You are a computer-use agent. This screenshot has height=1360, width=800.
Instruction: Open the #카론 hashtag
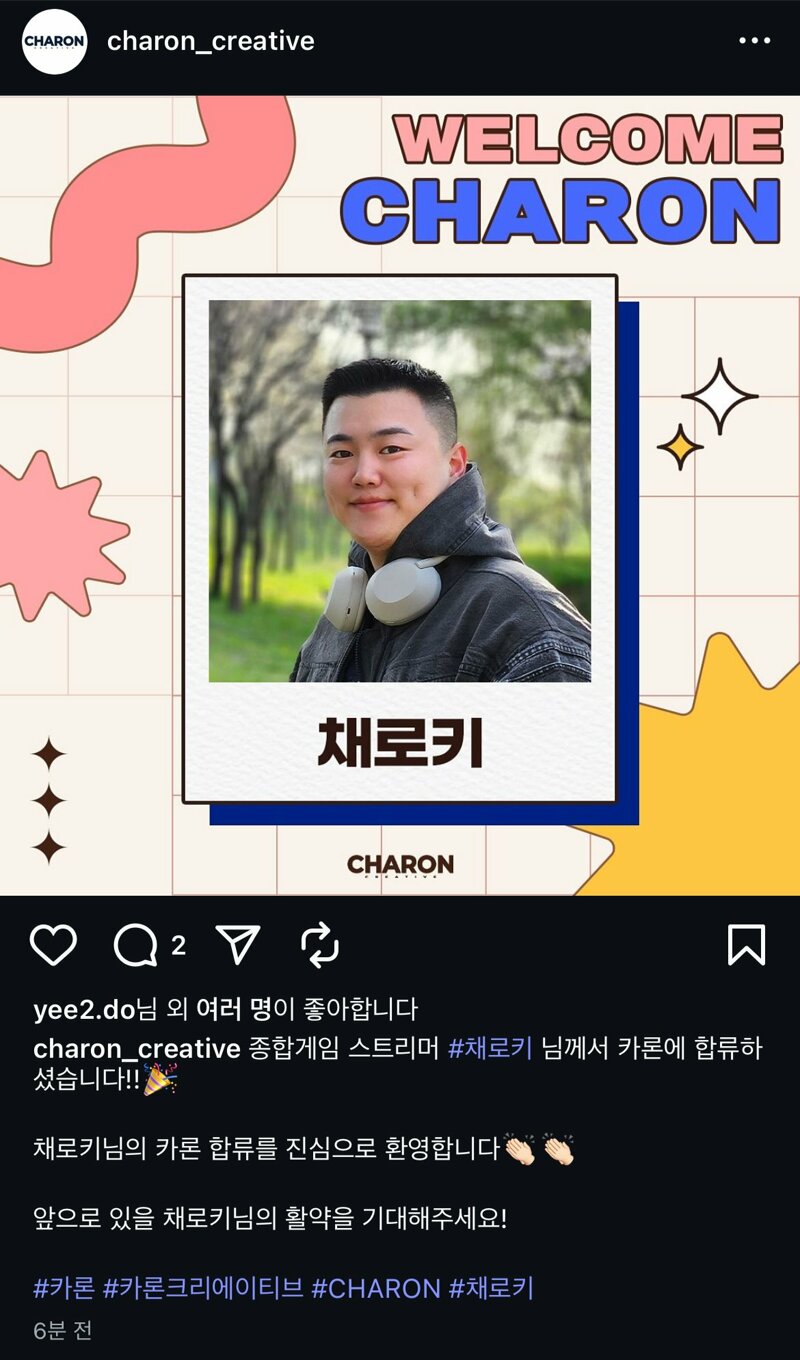(x=64, y=1288)
